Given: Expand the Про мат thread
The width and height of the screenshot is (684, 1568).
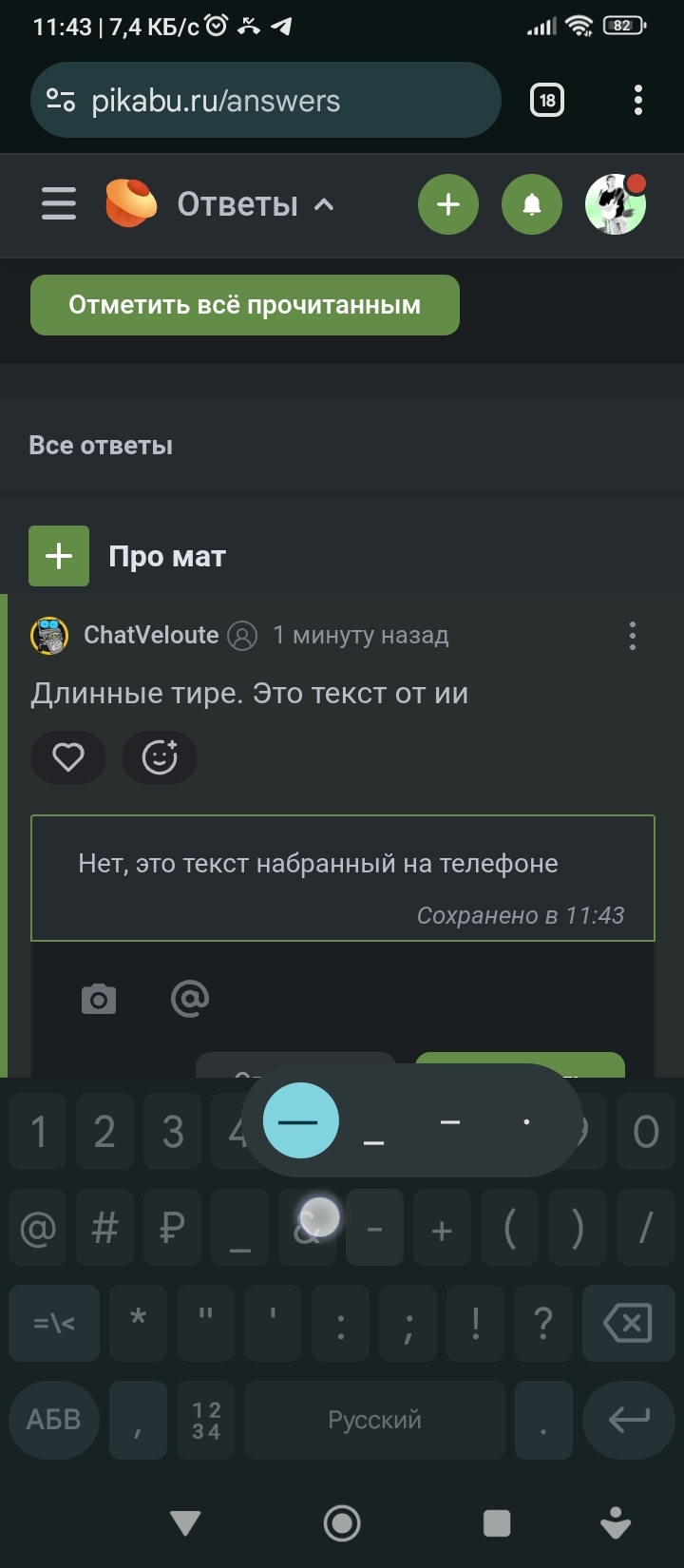Looking at the screenshot, I should [59, 556].
